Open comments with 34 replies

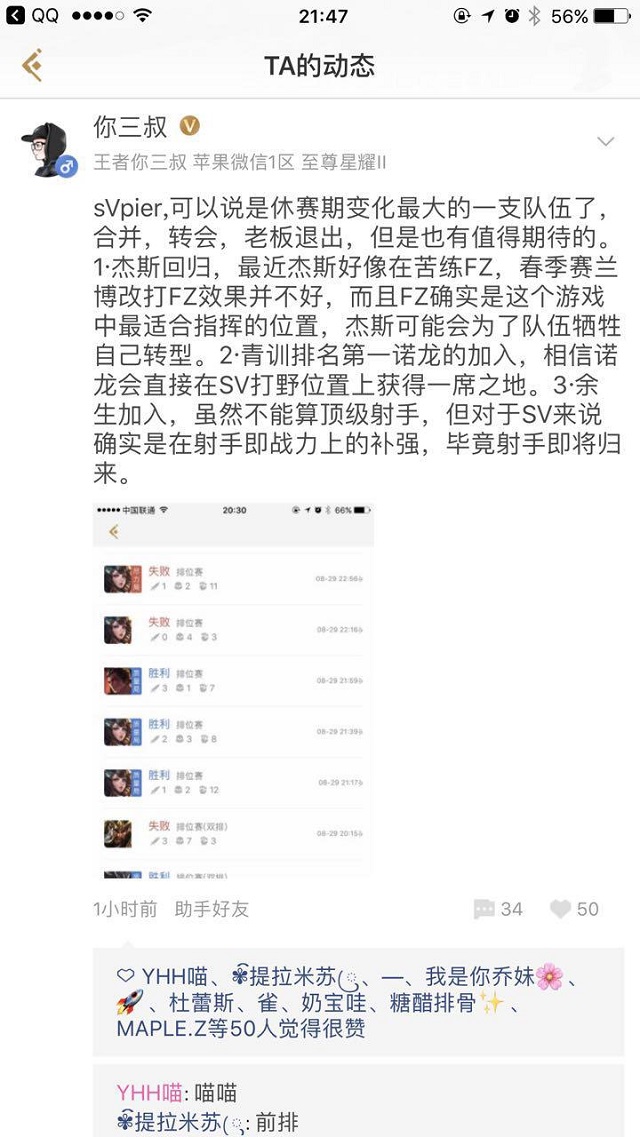498,908
